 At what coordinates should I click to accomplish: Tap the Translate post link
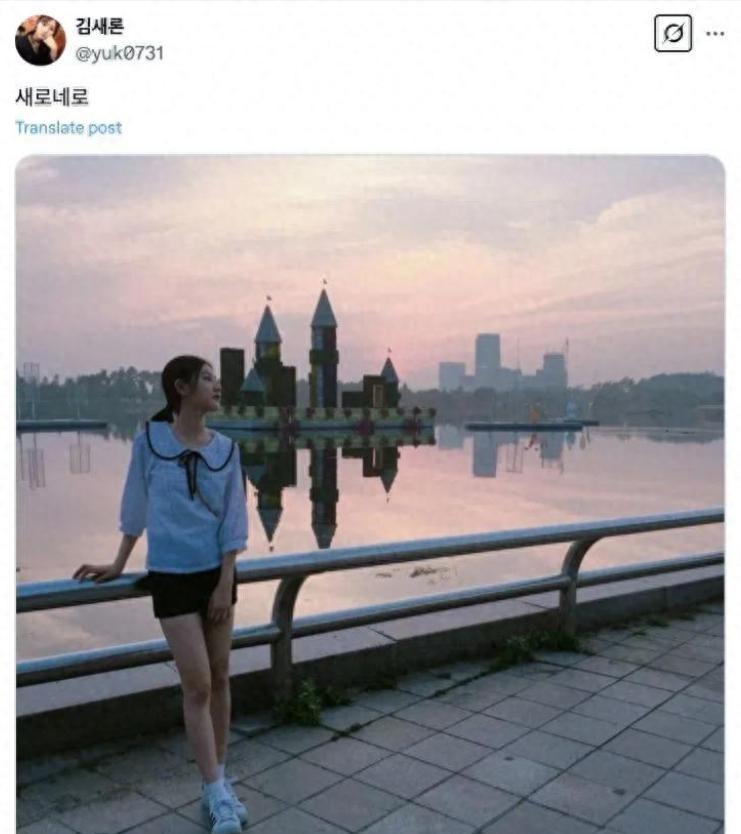[x=68, y=128]
